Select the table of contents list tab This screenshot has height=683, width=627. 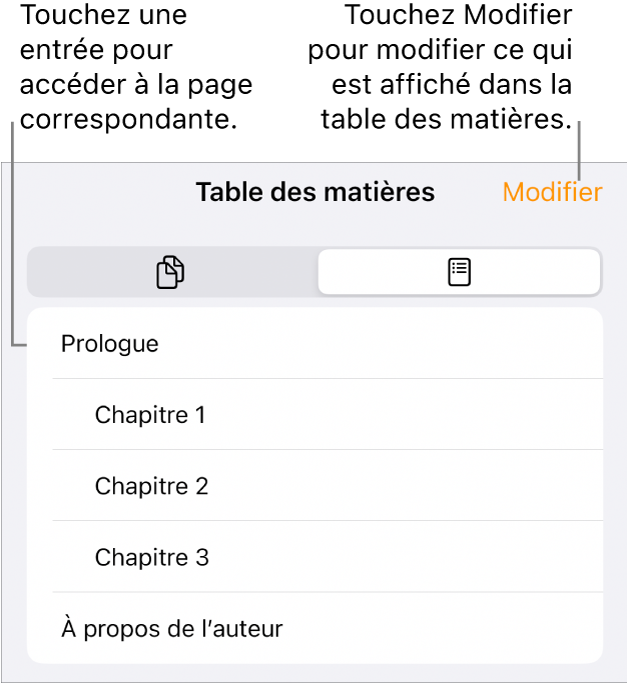tap(459, 272)
